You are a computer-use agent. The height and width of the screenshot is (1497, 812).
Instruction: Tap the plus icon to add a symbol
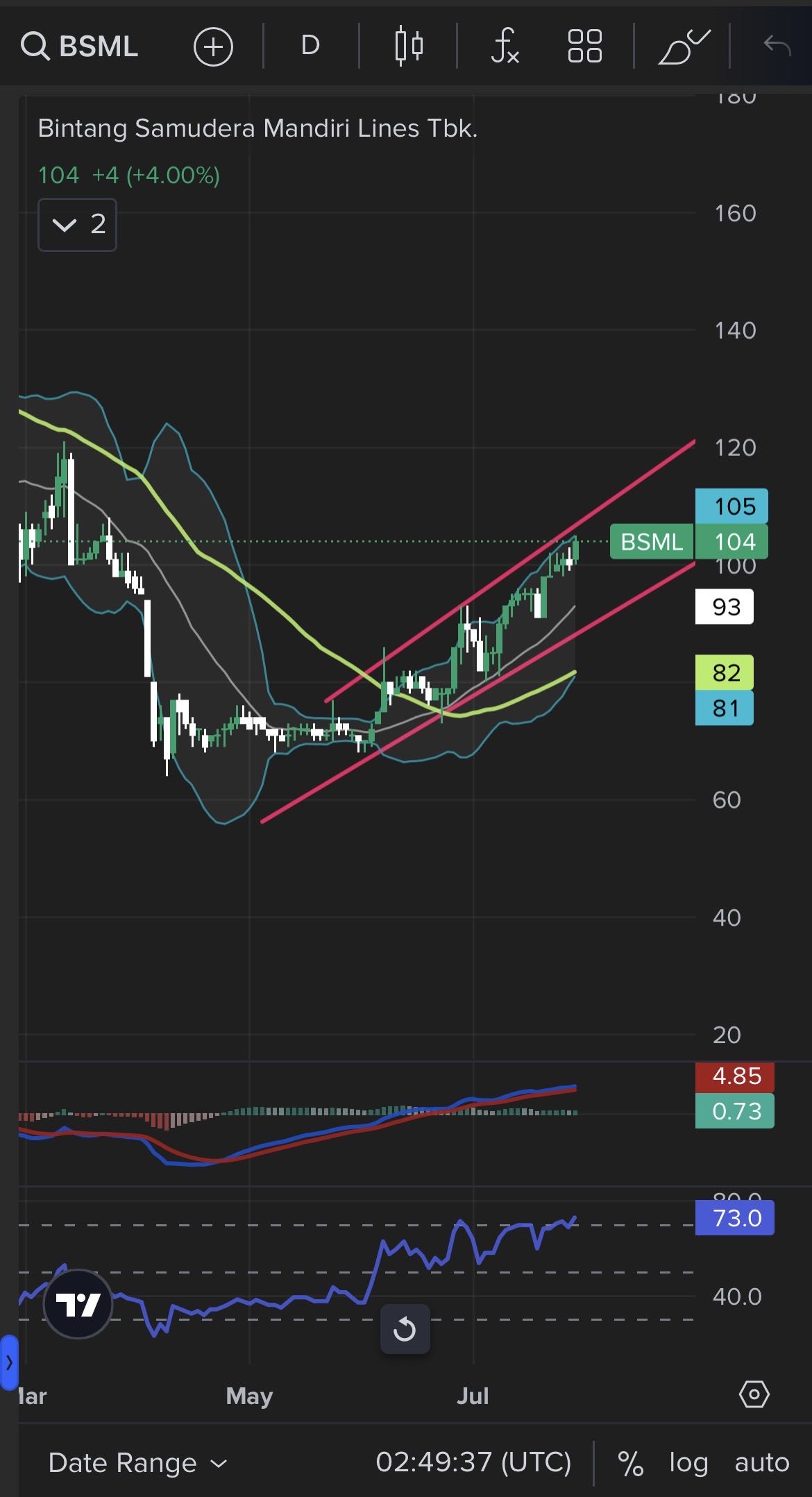click(x=213, y=46)
